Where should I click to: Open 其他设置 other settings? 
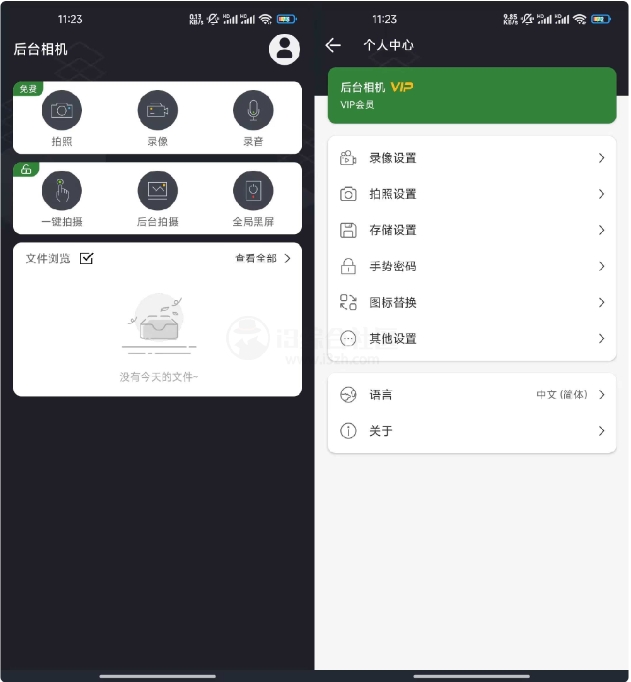pos(471,338)
